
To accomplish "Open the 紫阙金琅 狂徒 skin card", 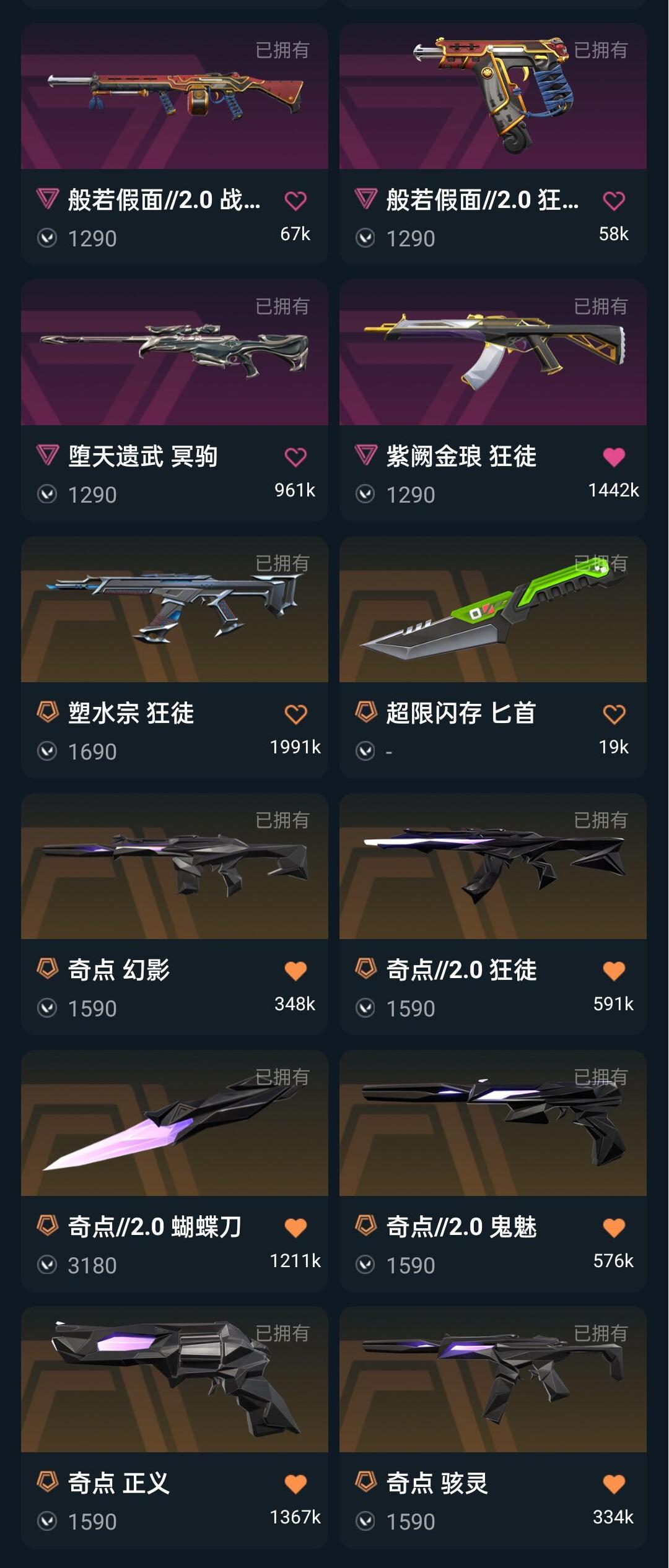I will click(x=492, y=353).
